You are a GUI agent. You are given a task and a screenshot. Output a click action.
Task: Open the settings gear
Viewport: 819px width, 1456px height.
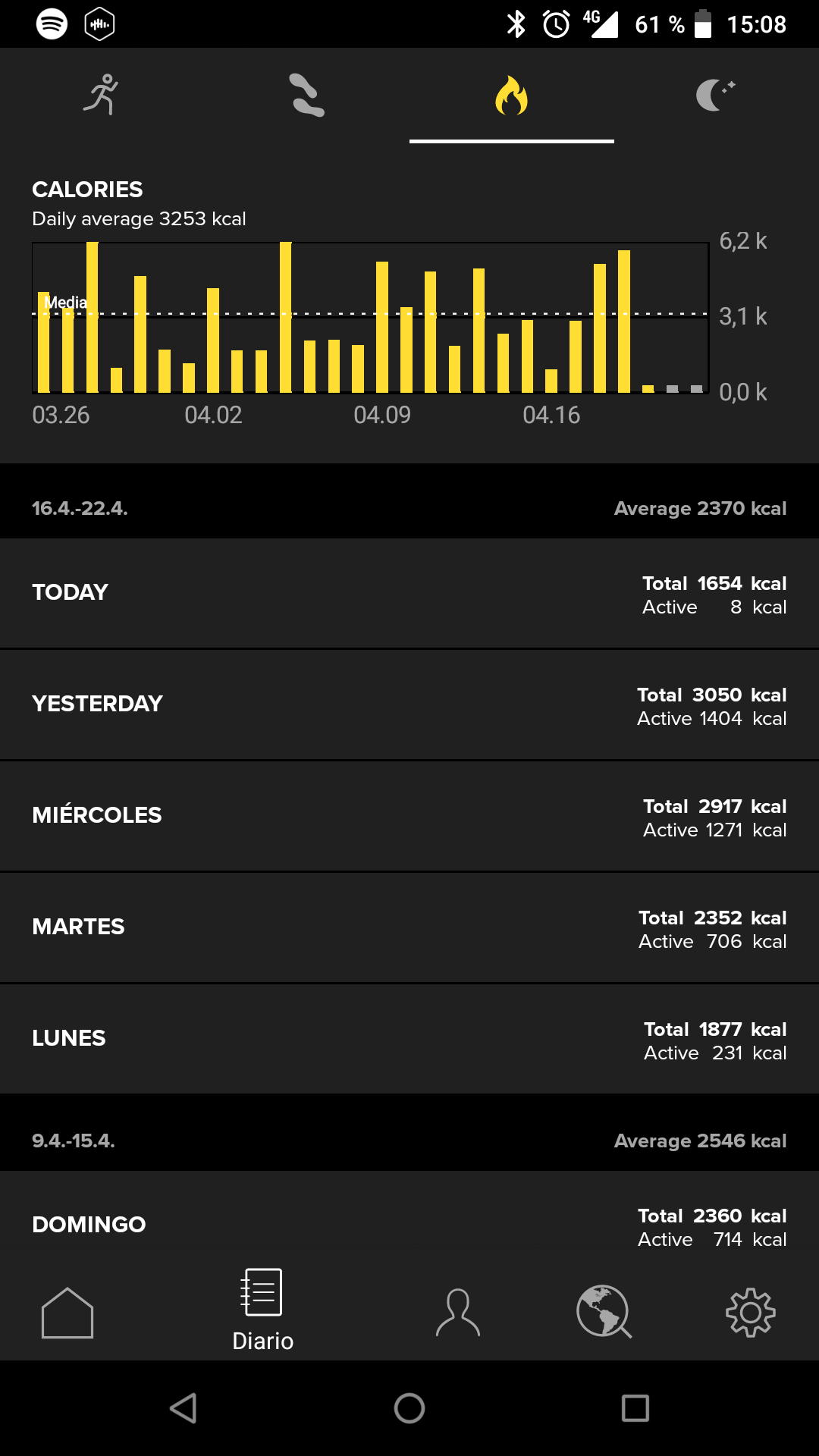coord(750,1313)
